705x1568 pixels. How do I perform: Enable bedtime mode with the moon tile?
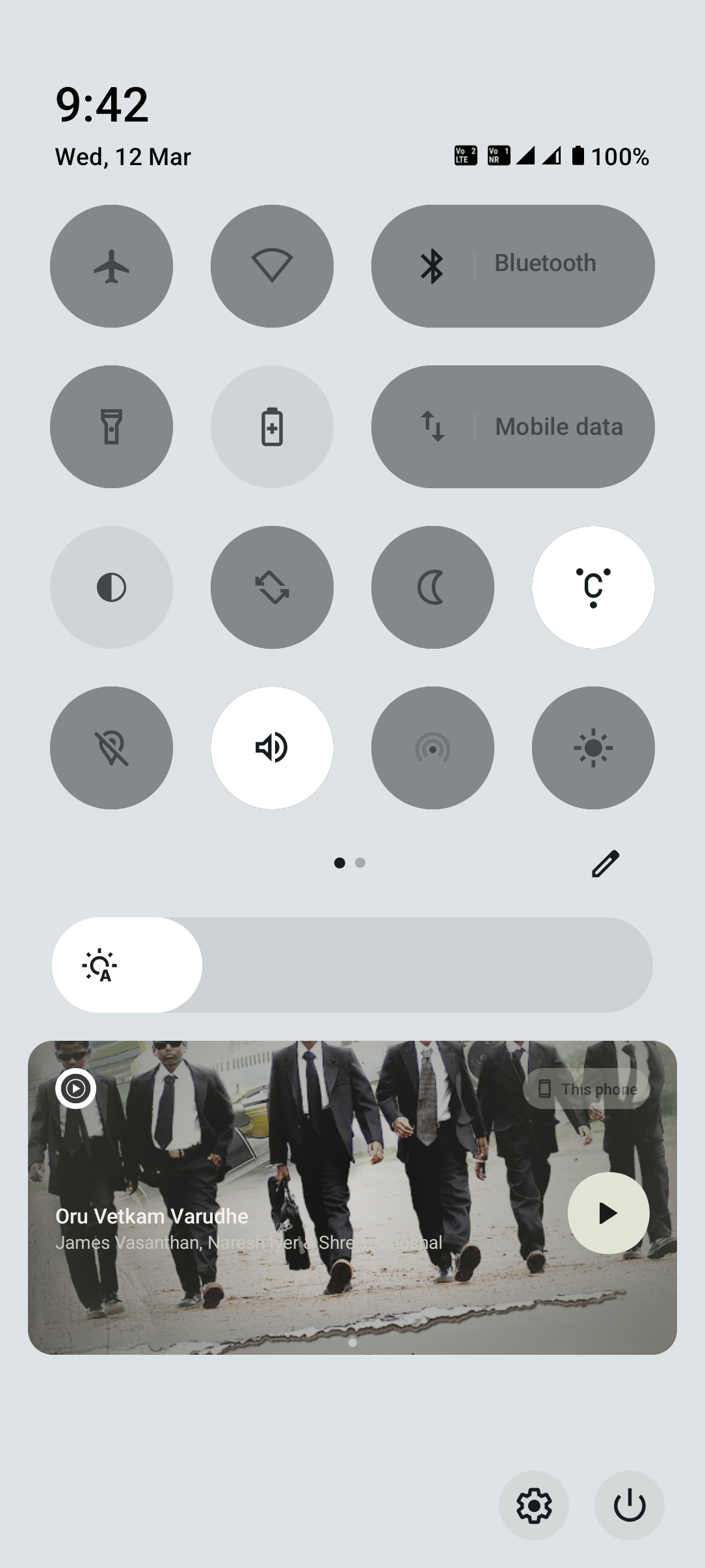point(432,587)
